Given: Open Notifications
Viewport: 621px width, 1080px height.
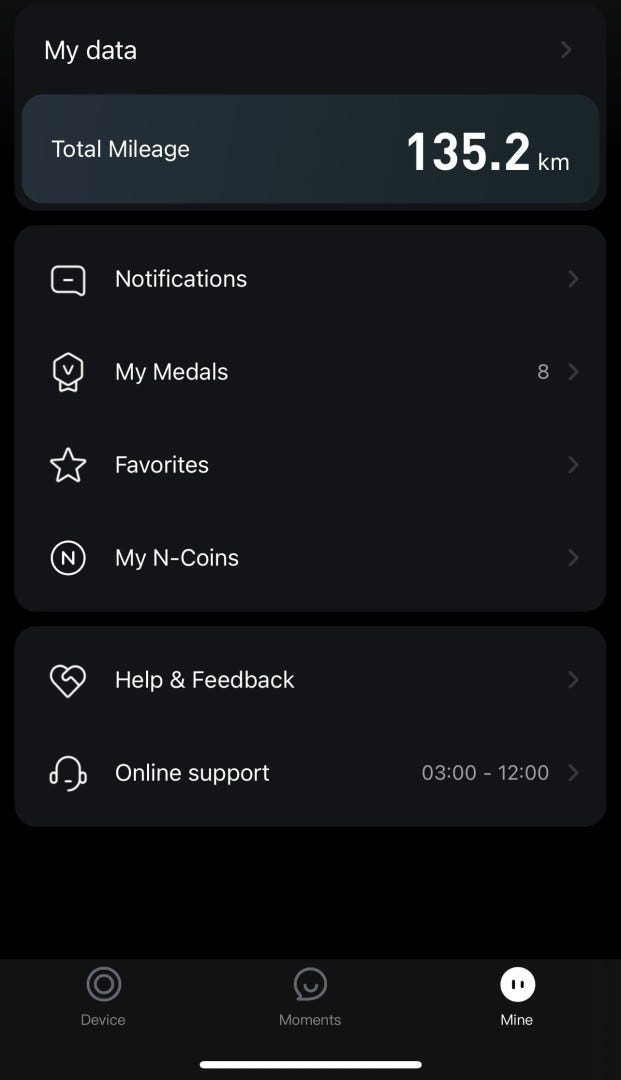Looking at the screenshot, I should point(310,279).
